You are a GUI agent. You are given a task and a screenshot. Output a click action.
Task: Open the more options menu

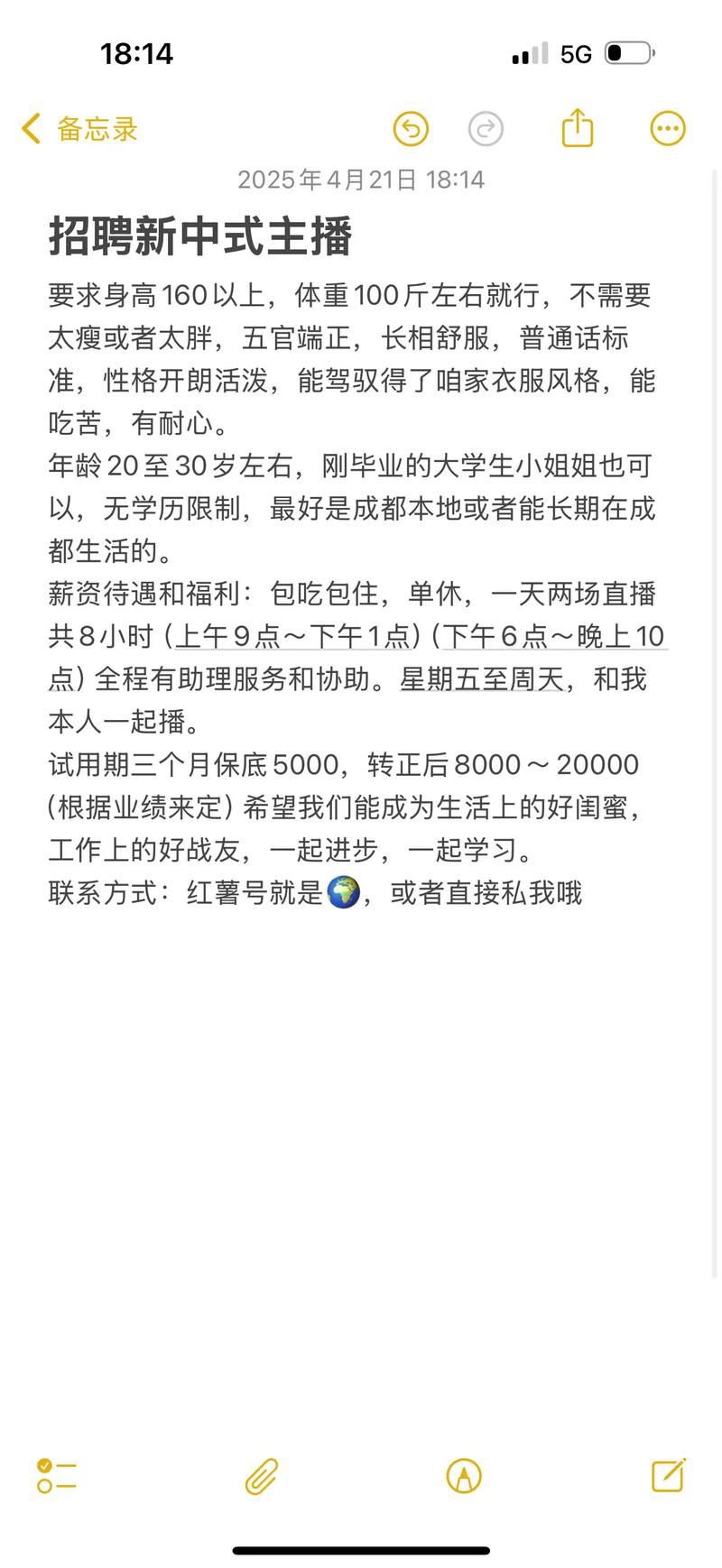point(668,129)
